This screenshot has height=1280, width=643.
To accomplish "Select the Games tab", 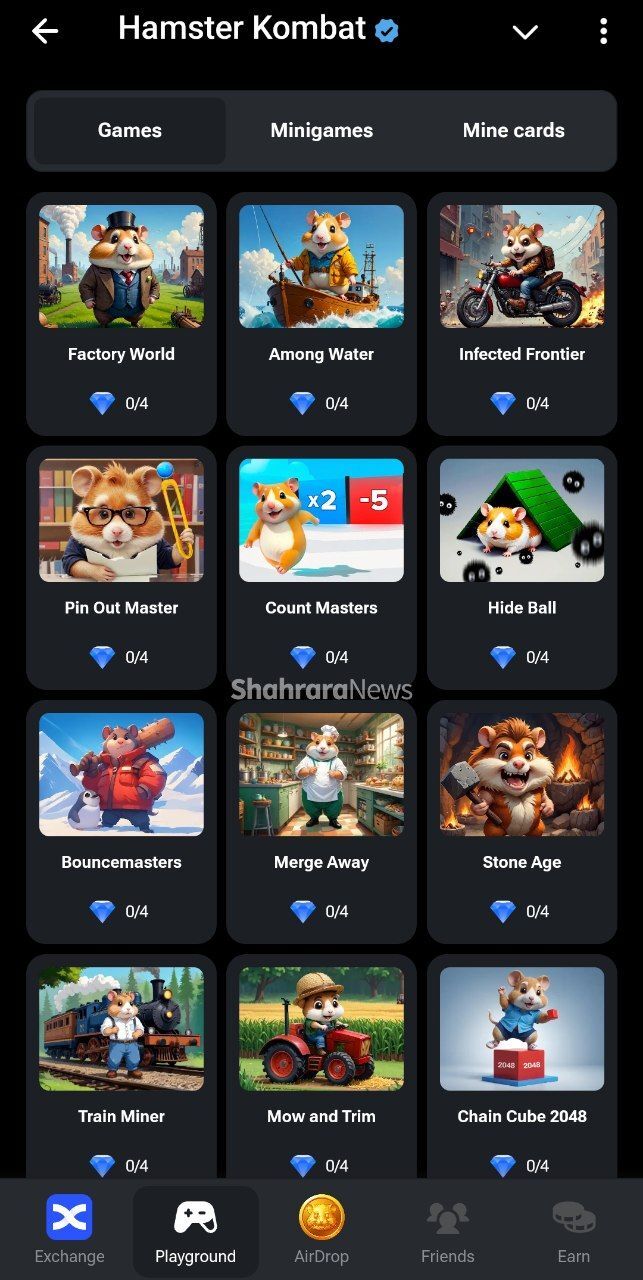I will pos(130,131).
